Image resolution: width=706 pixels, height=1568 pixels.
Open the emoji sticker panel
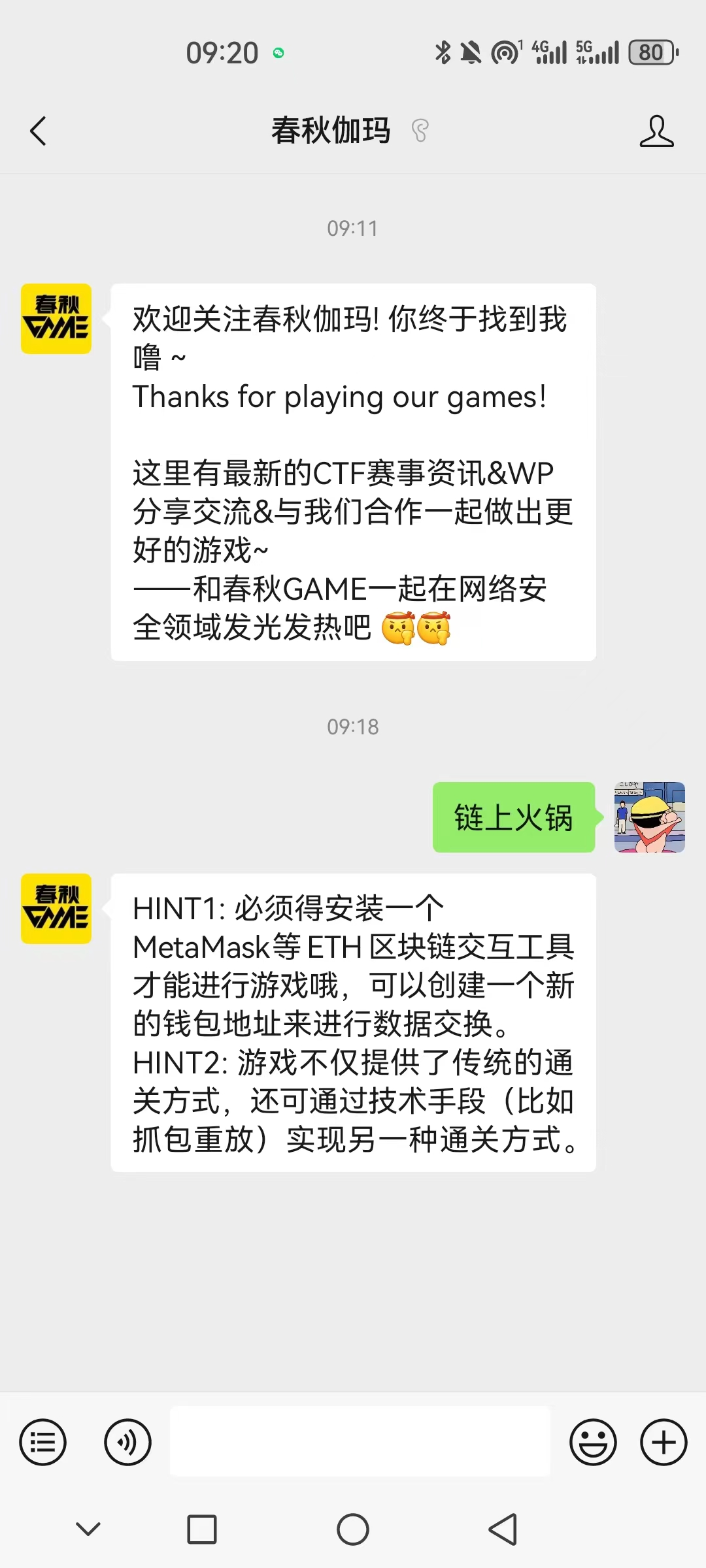(x=593, y=1442)
